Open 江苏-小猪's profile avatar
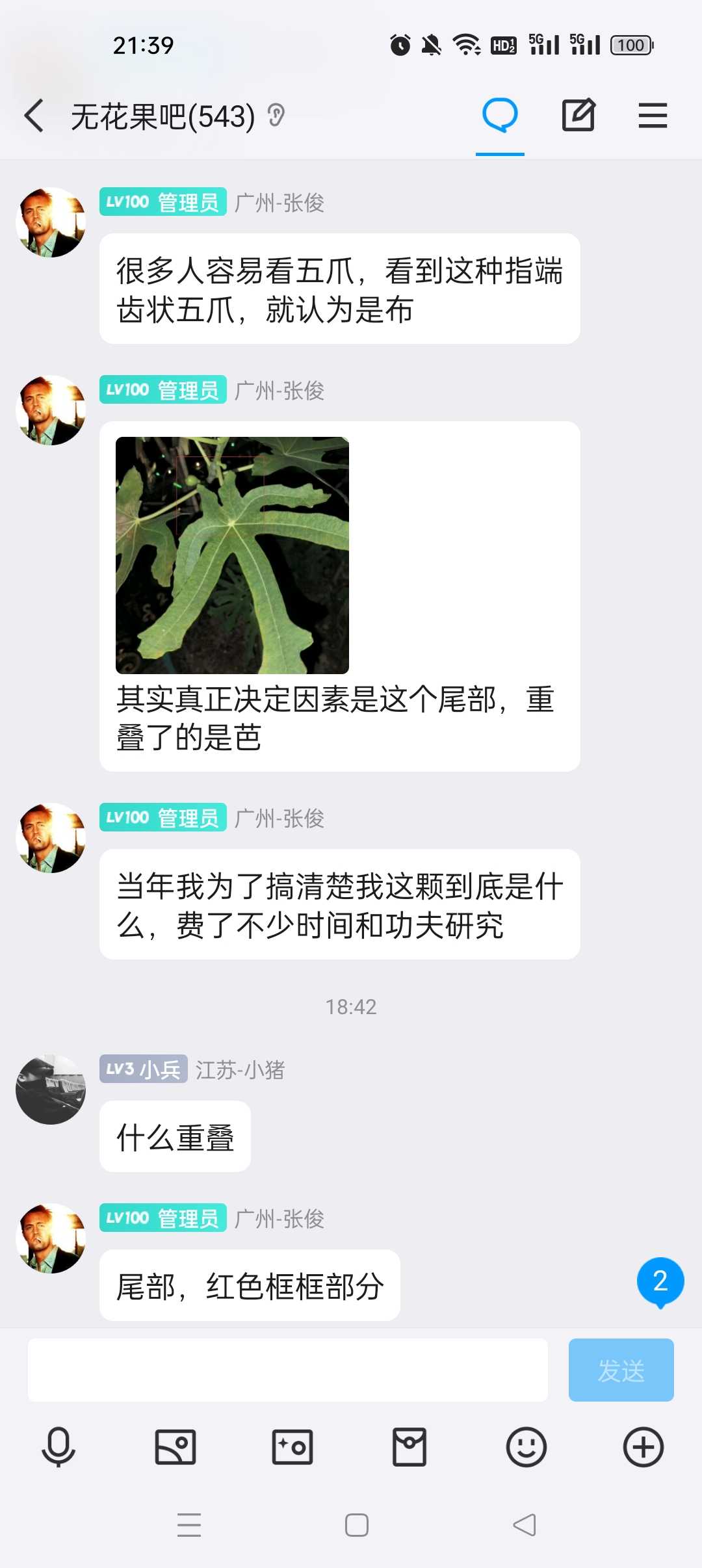702x1568 pixels. coord(51,1090)
